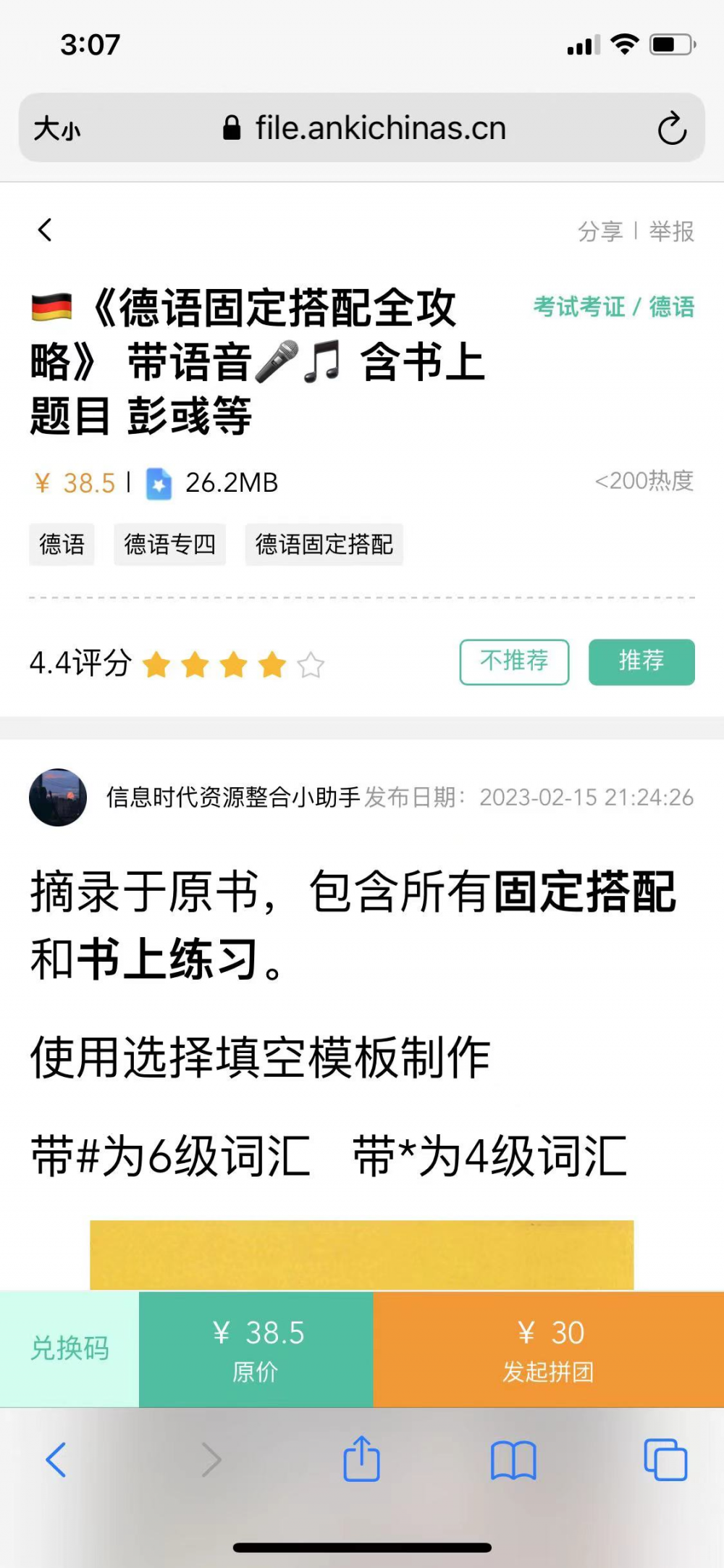724x1568 pixels.
Task: Open the Safari share sheet
Action: coord(361,1459)
